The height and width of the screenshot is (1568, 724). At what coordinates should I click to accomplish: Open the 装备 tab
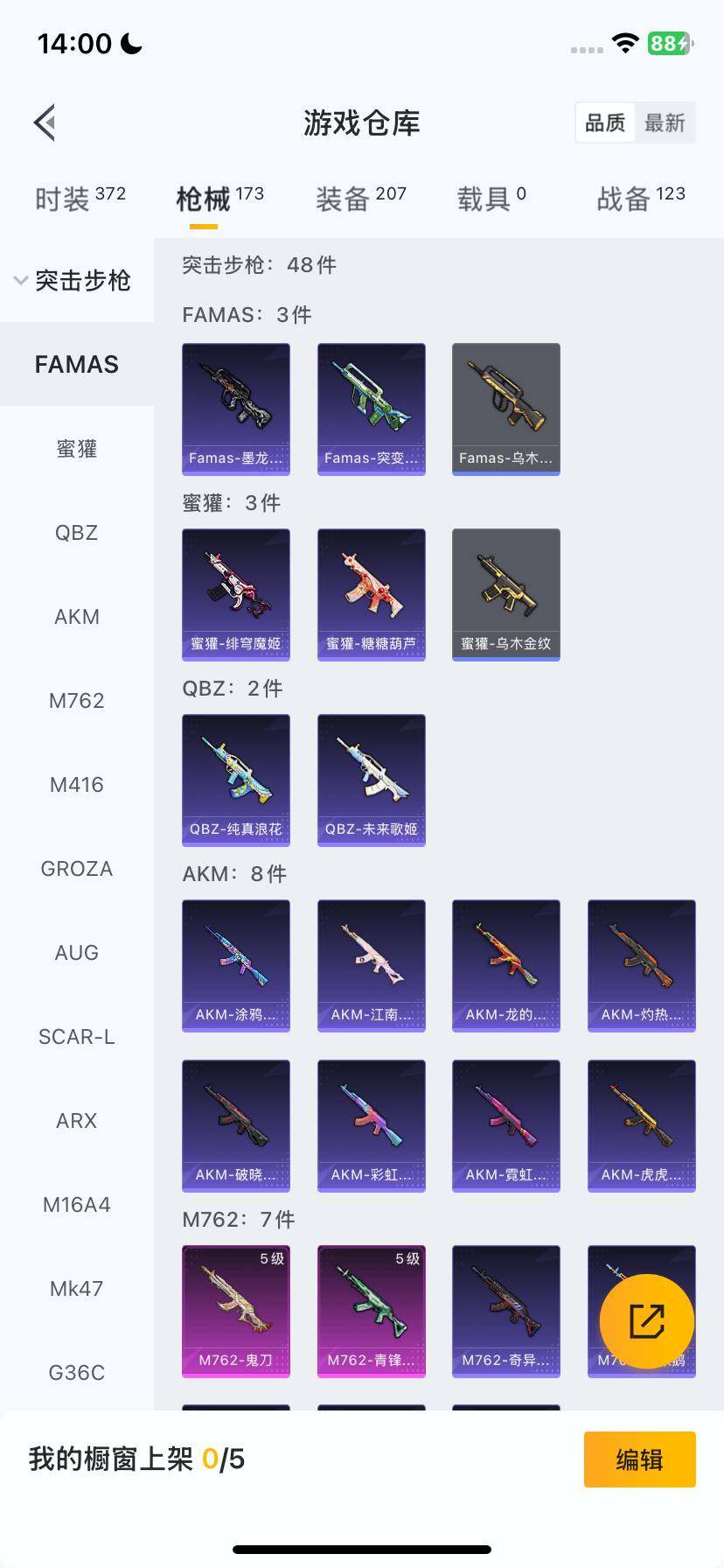(x=360, y=199)
